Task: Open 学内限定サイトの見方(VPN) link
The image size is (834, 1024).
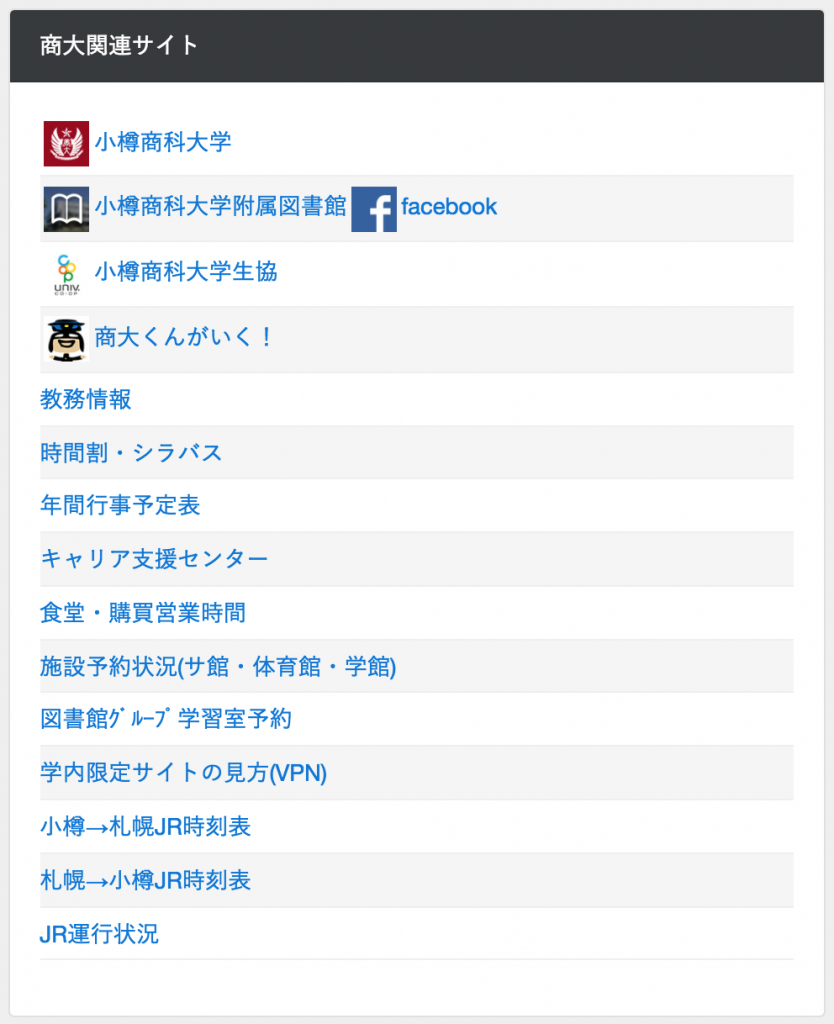Action: coord(184,773)
